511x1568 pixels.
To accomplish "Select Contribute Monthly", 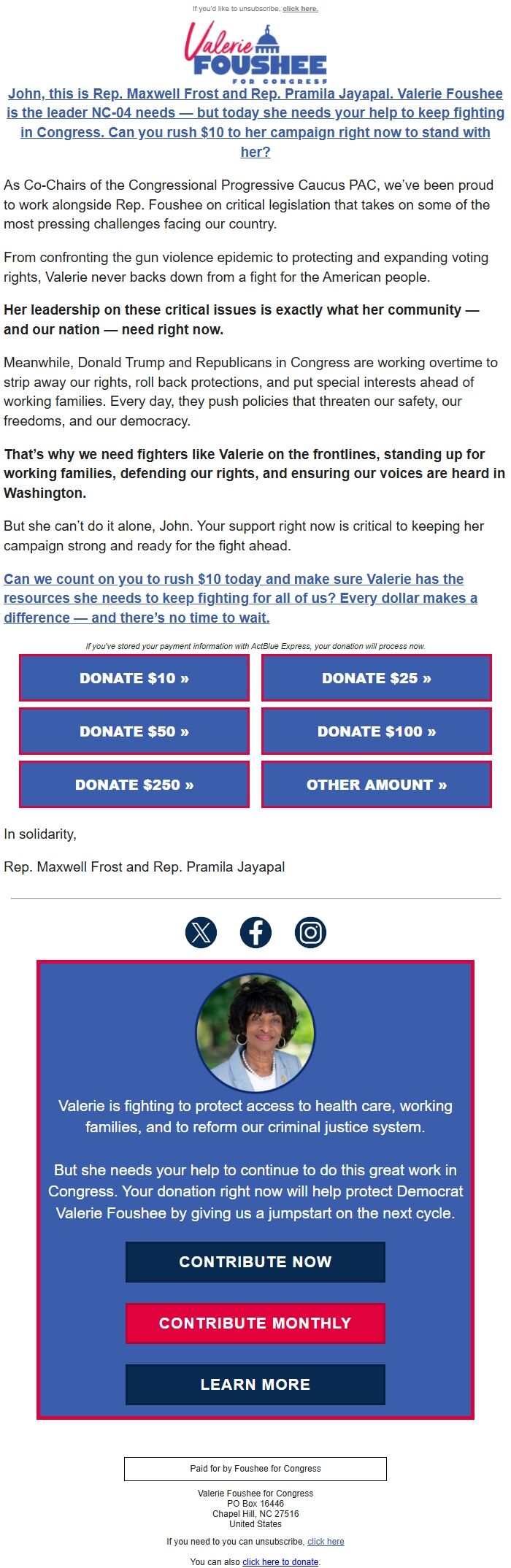I will [x=255, y=1323].
